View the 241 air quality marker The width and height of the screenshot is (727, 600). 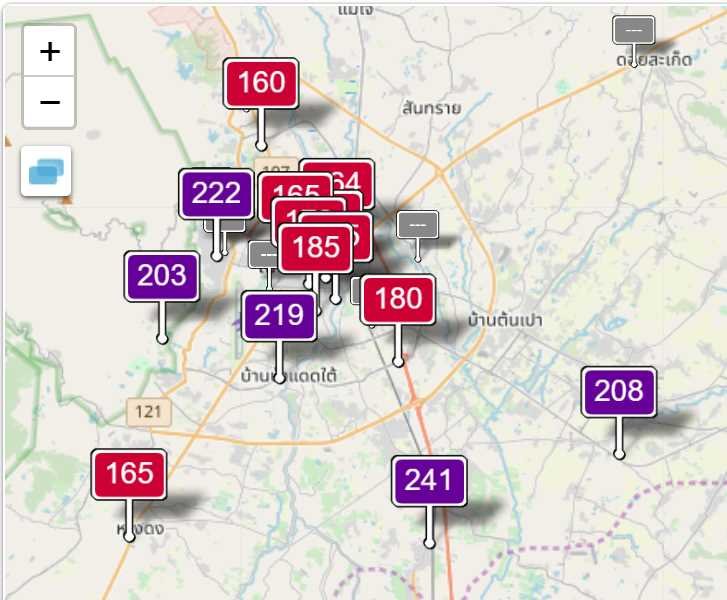(429, 481)
